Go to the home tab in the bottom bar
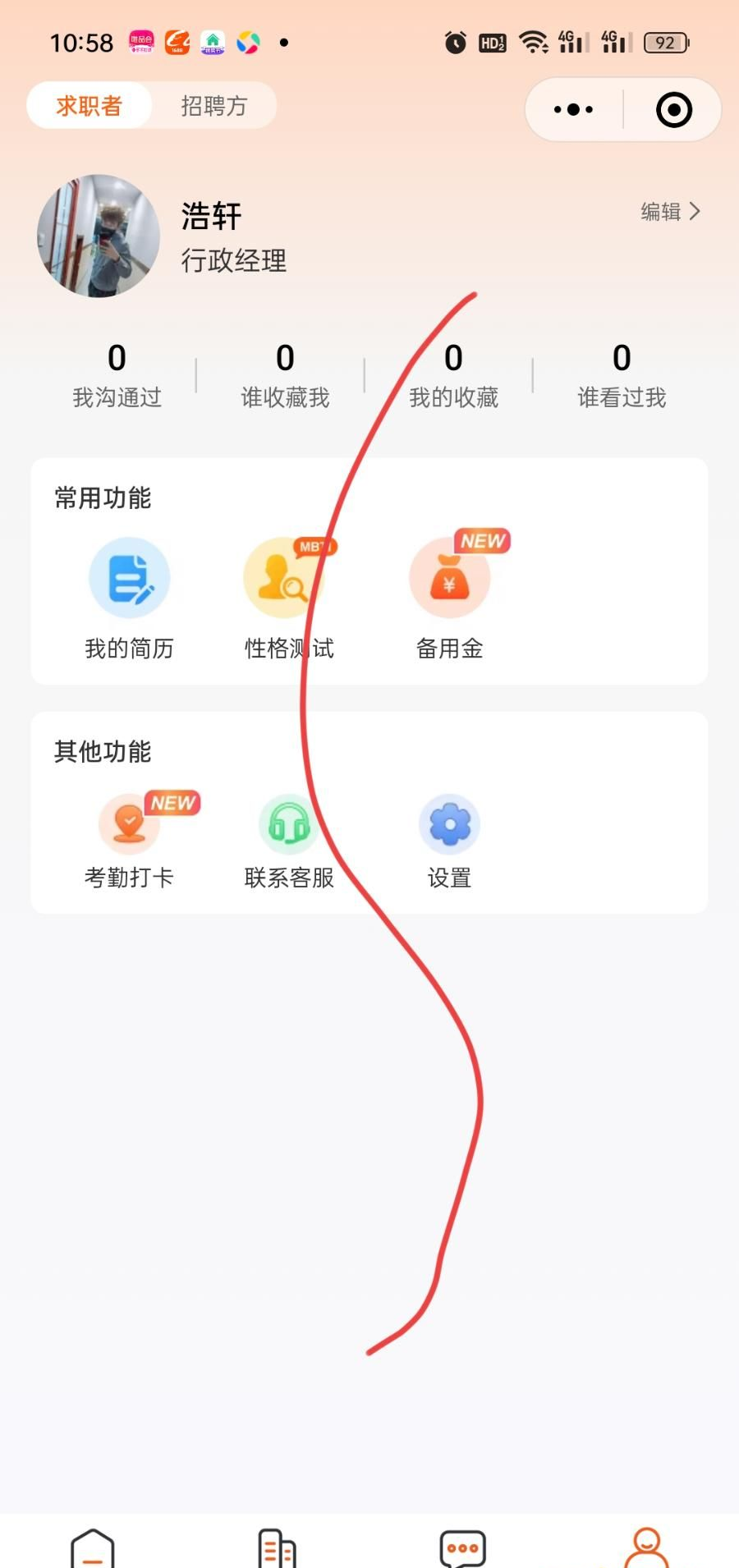Image resolution: width=739 pixels, height=1568 pixels. [x=93, y=1547]
